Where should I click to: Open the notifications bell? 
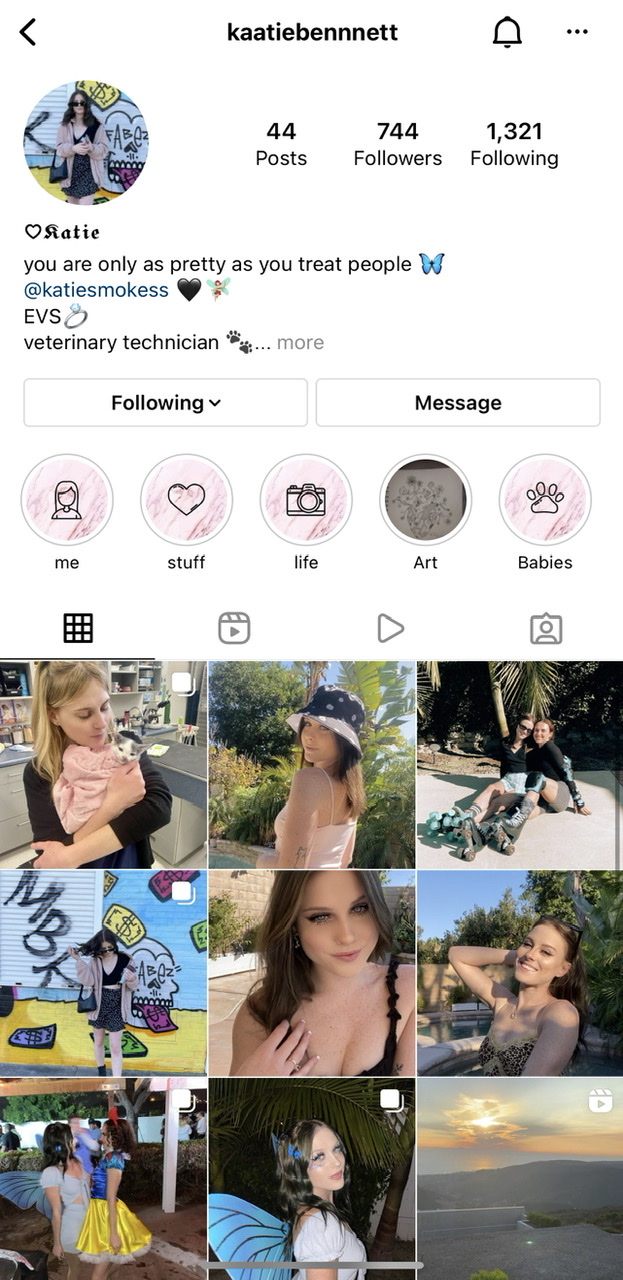(507, 32)
